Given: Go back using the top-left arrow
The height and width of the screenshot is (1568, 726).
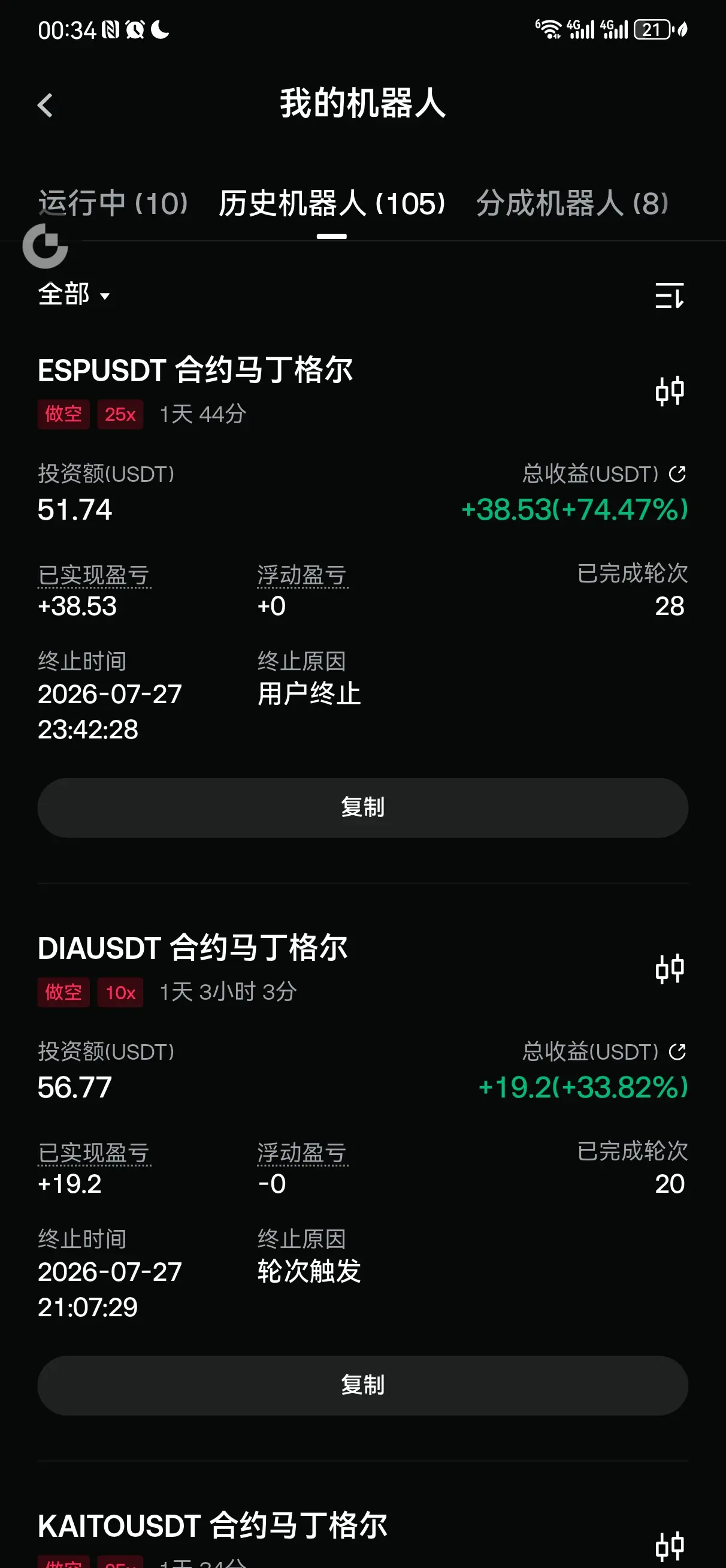Looking at the screenshot, I should [45, 105].
